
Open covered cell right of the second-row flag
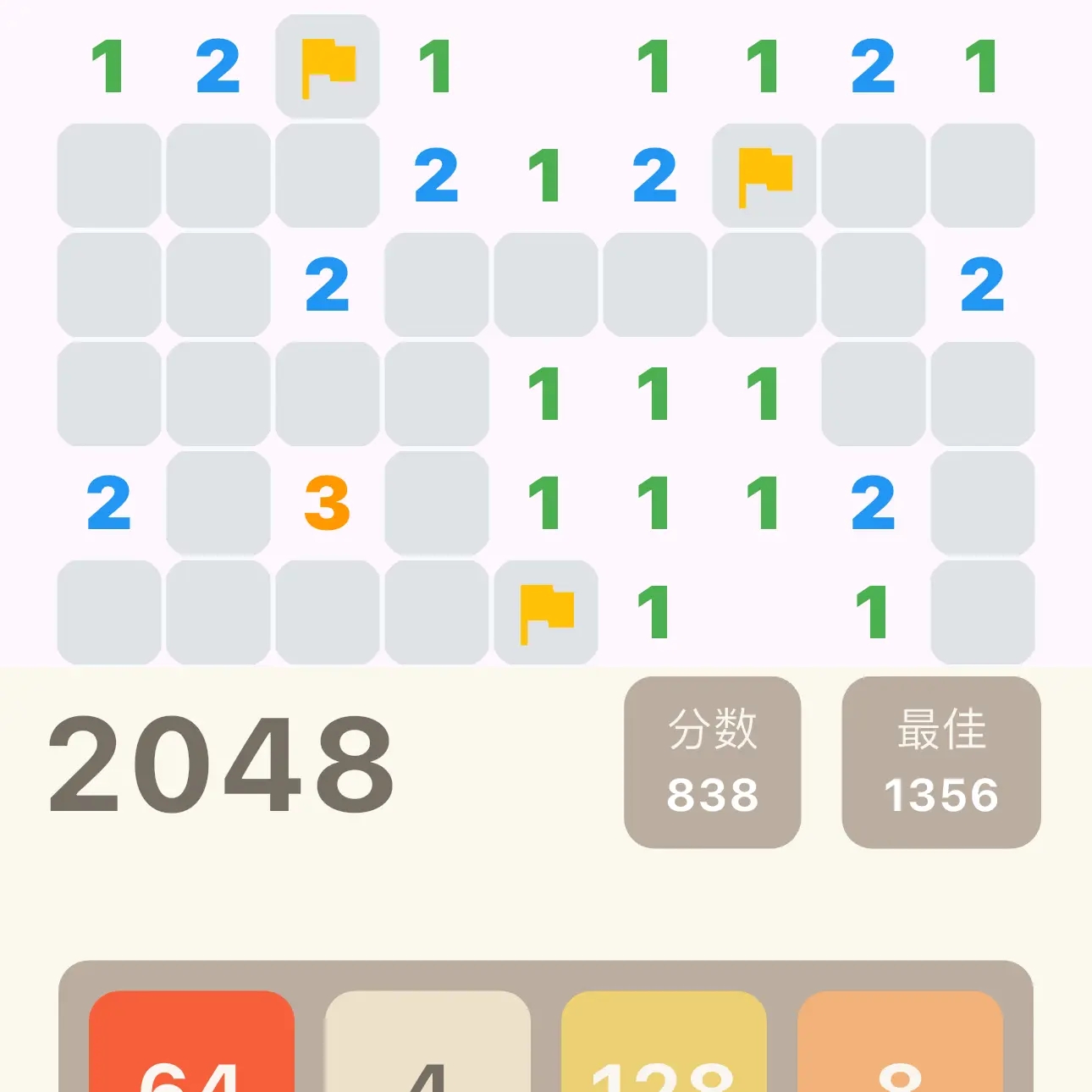874,175
